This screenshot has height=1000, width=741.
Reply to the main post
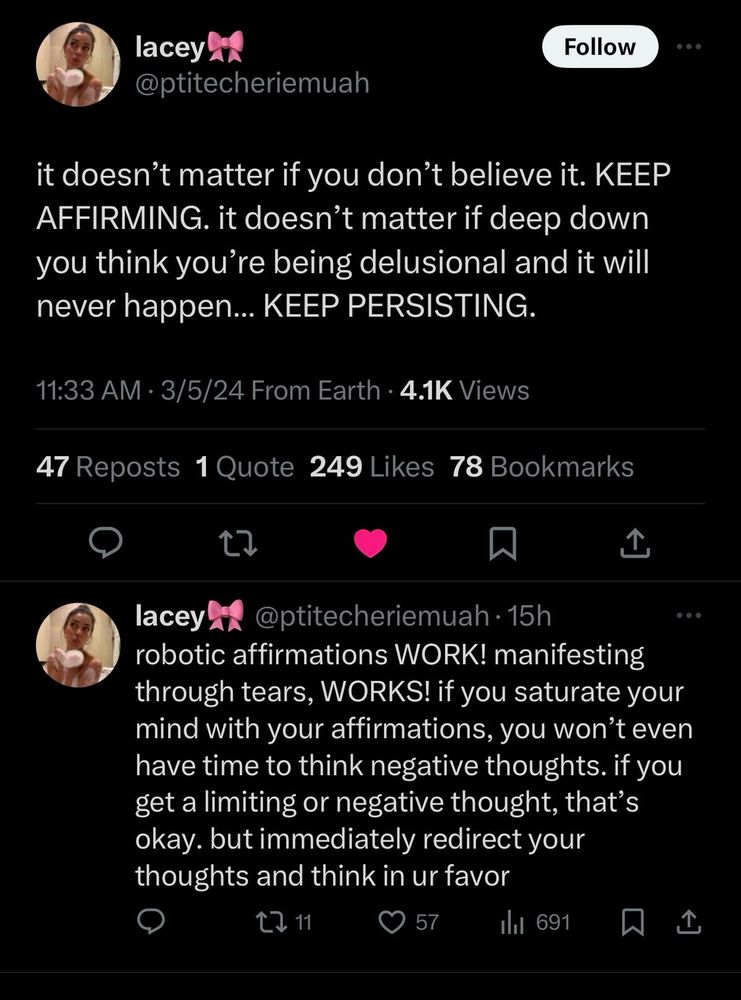click(105, 544)
